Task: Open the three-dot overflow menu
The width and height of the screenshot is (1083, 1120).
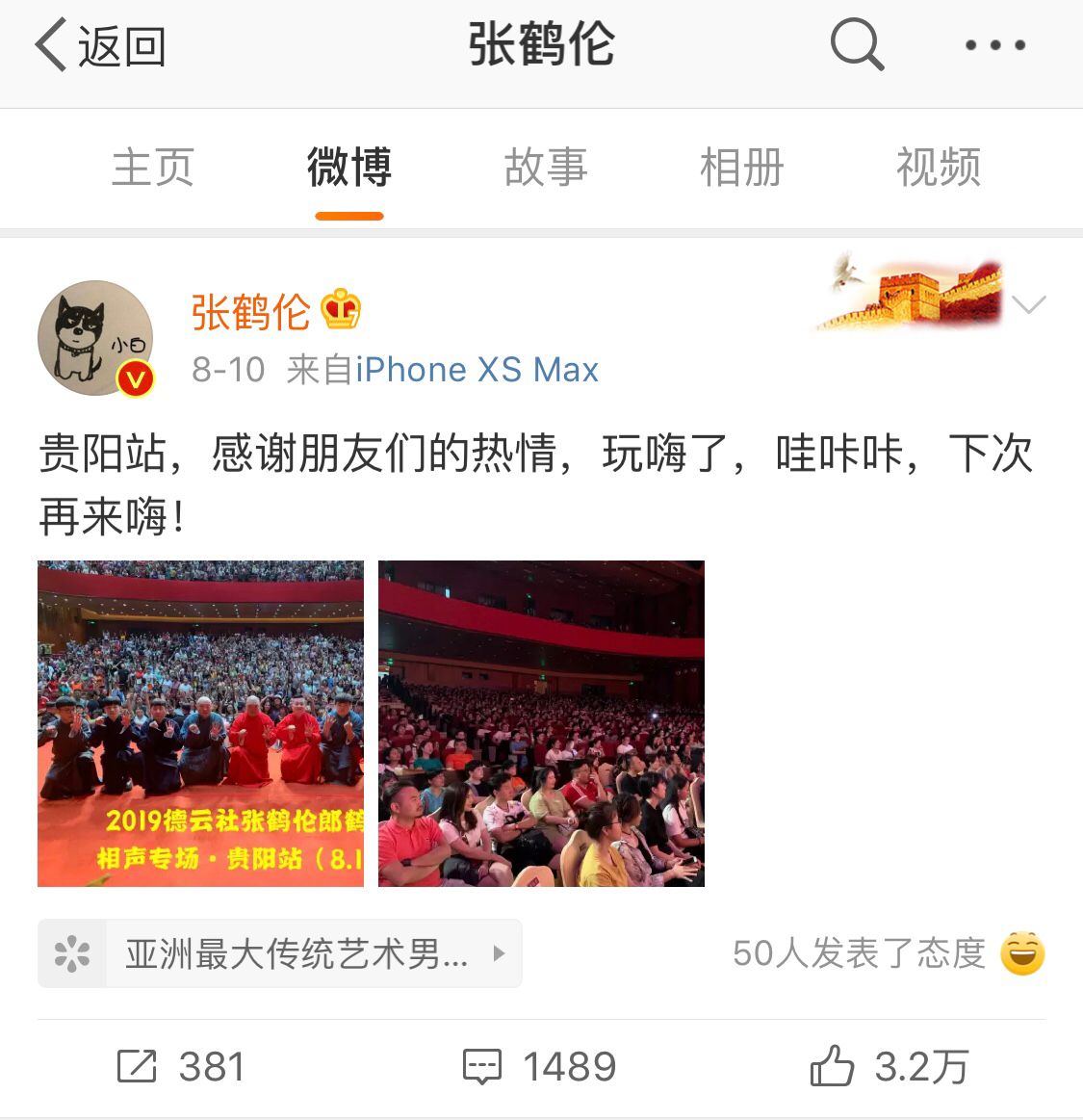Action: (x=994, y=45)
